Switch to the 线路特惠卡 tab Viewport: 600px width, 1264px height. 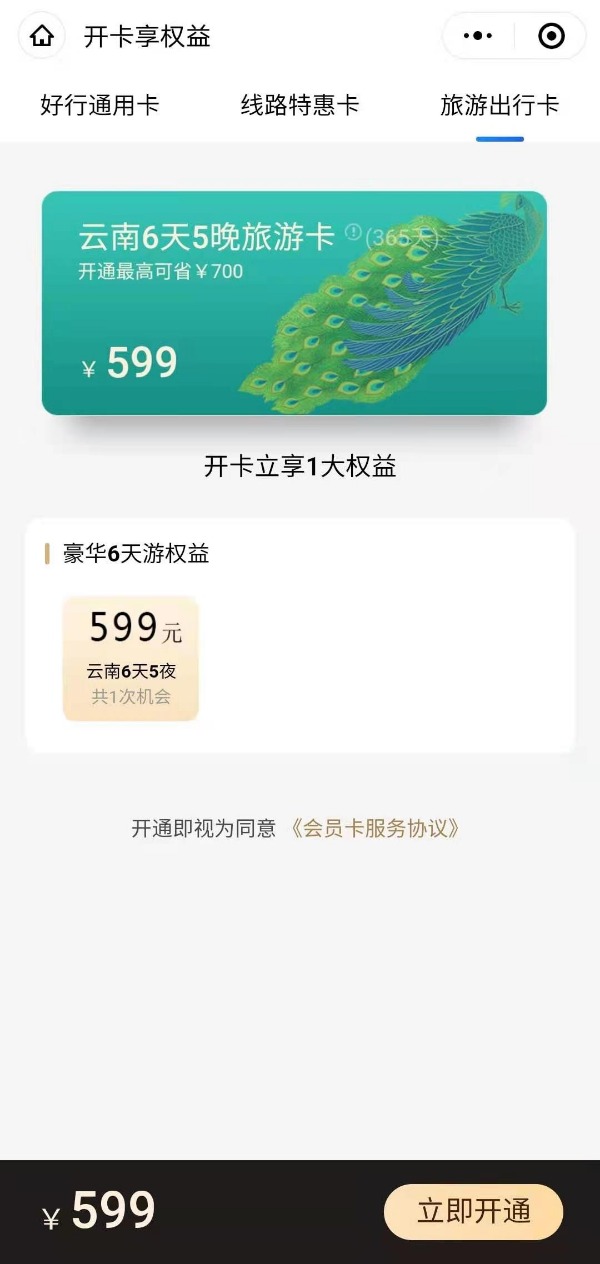click(299, 106)
